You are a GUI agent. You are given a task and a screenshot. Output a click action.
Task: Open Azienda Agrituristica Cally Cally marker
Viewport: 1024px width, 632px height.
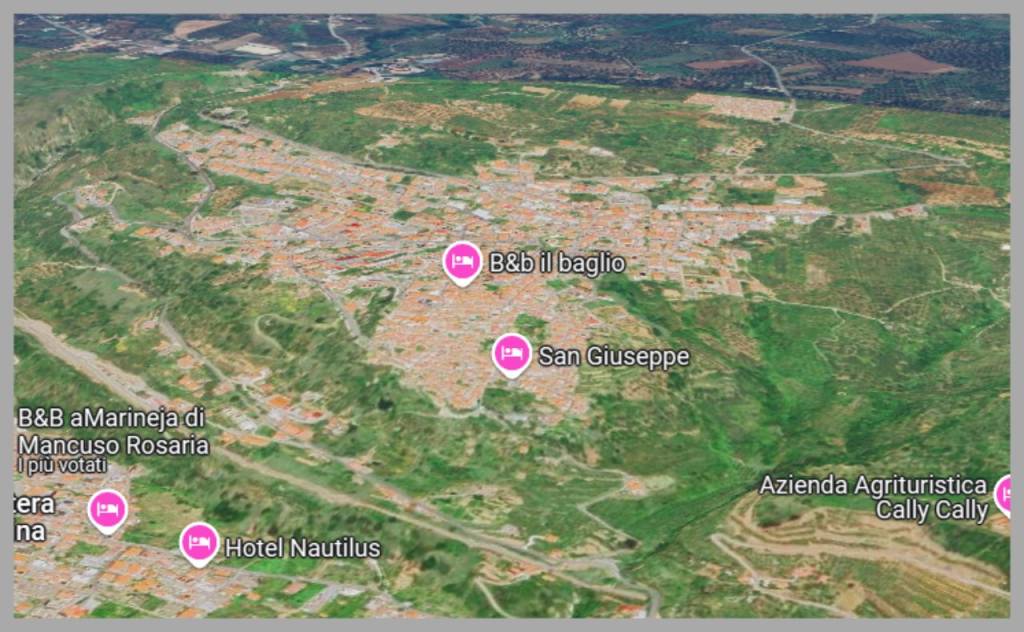[1004, 495]
